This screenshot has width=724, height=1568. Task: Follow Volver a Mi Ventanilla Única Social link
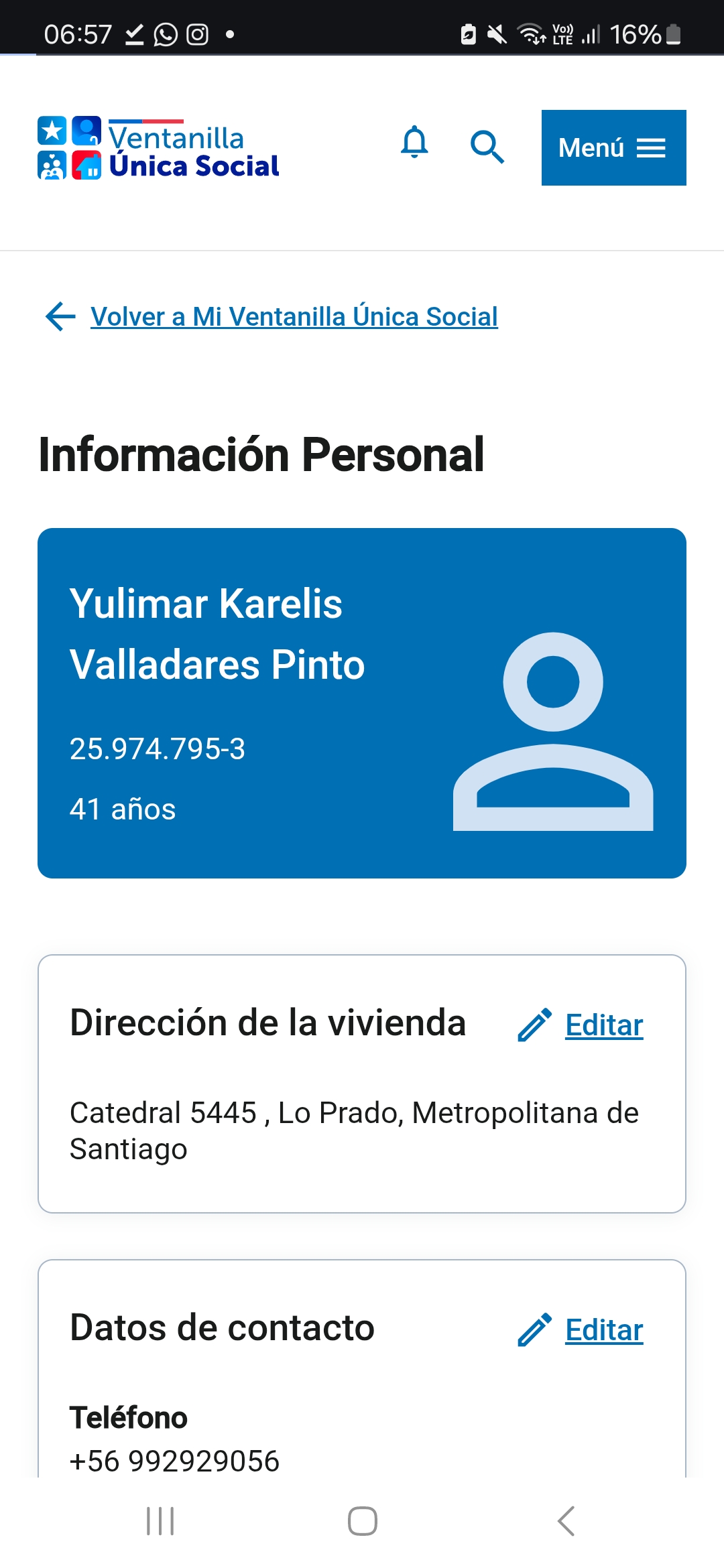pos(294,316)
